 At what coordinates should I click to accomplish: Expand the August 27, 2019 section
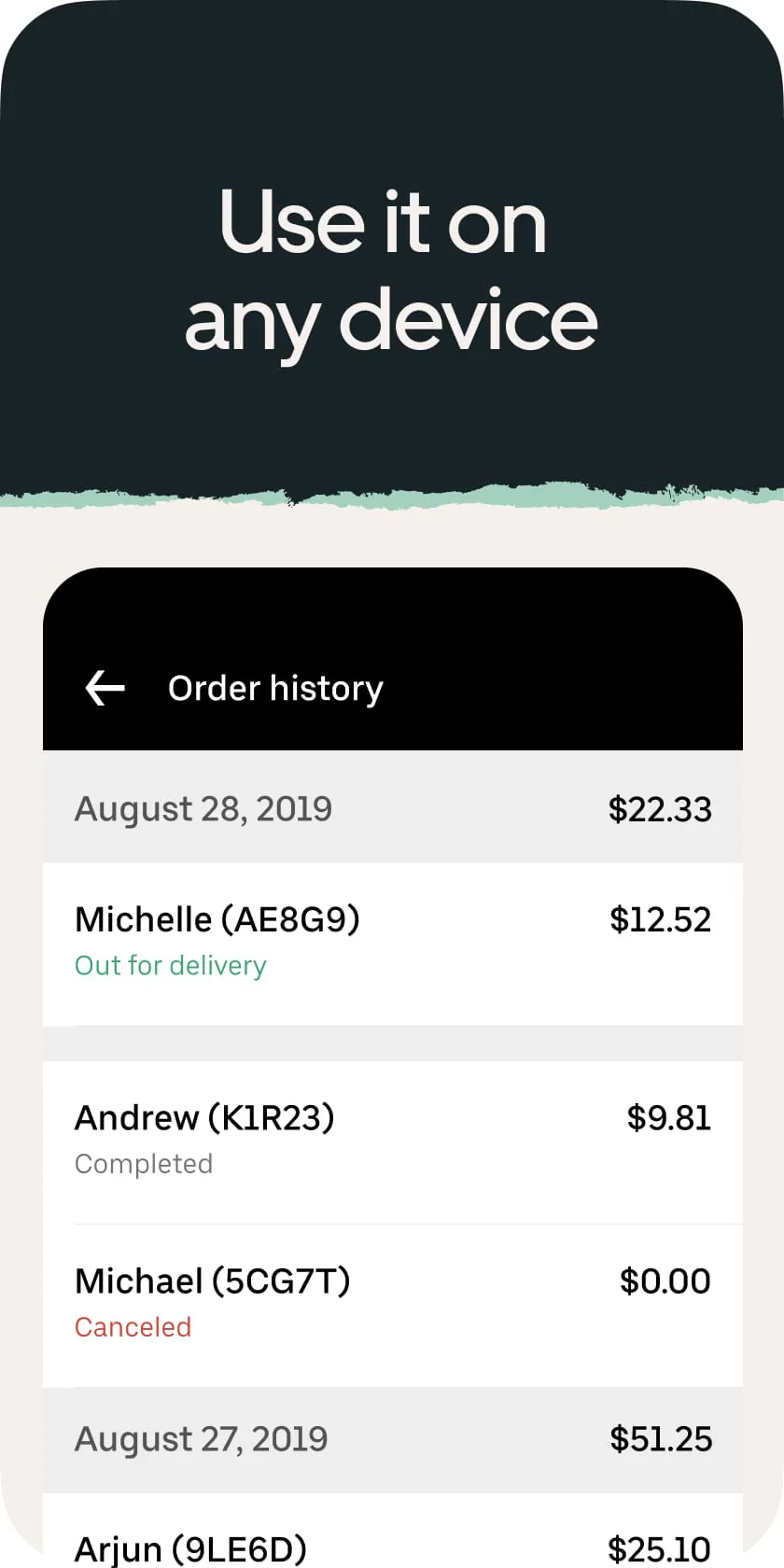click(x=201, y=1438)
